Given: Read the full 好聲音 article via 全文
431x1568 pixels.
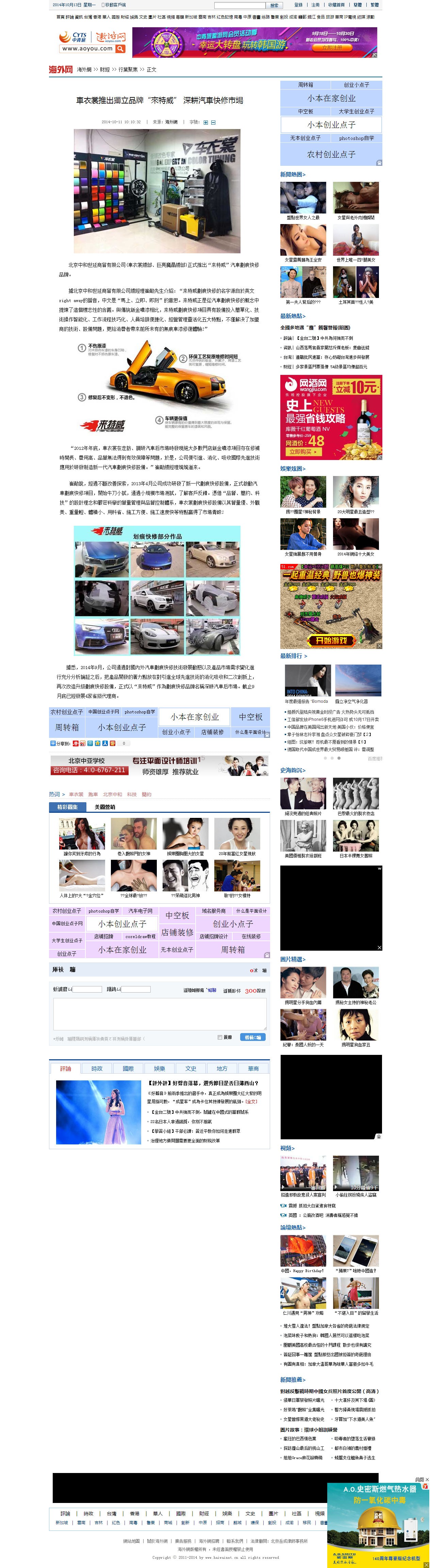Looking at the screenshot, I should click(251, 1101).
